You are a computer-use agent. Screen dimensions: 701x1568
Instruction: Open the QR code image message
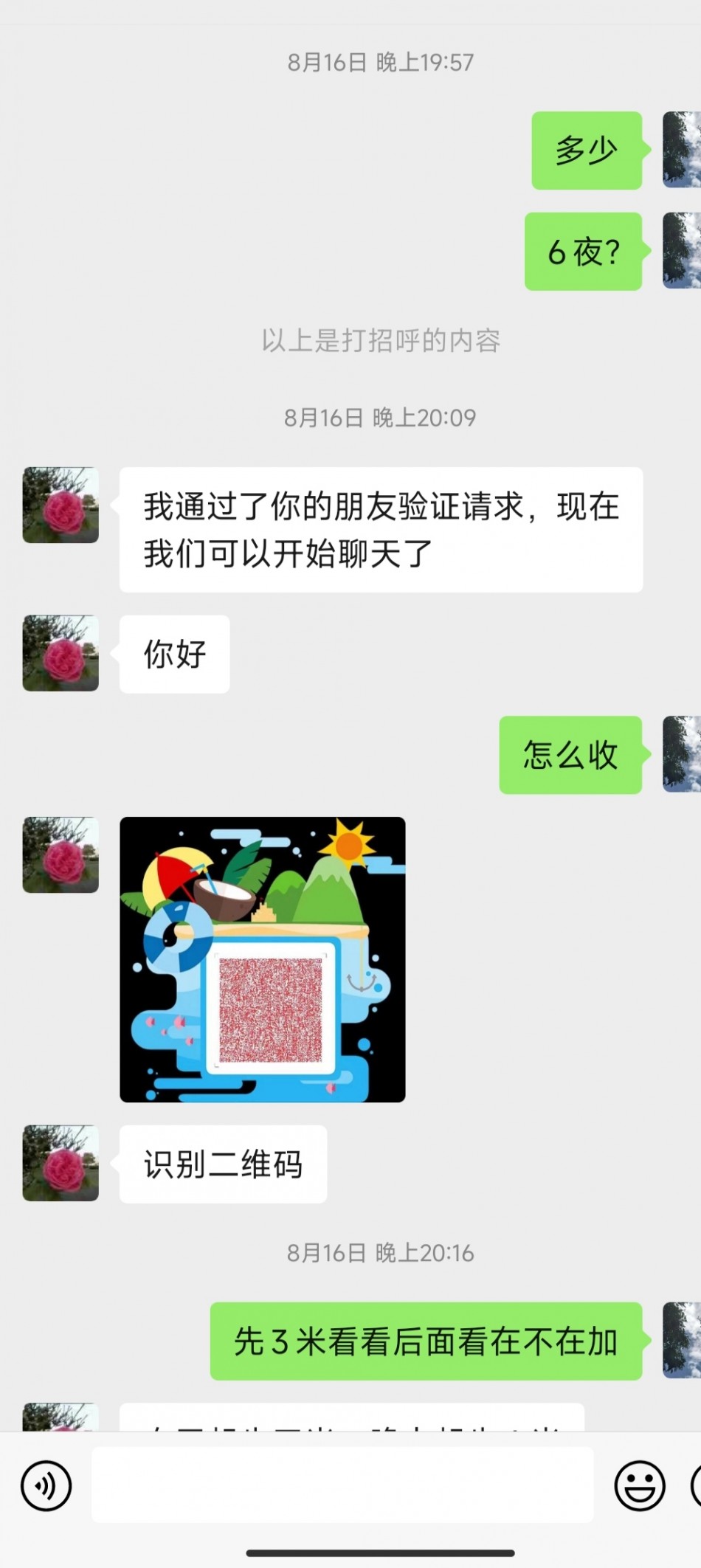[x=263, y=959]
